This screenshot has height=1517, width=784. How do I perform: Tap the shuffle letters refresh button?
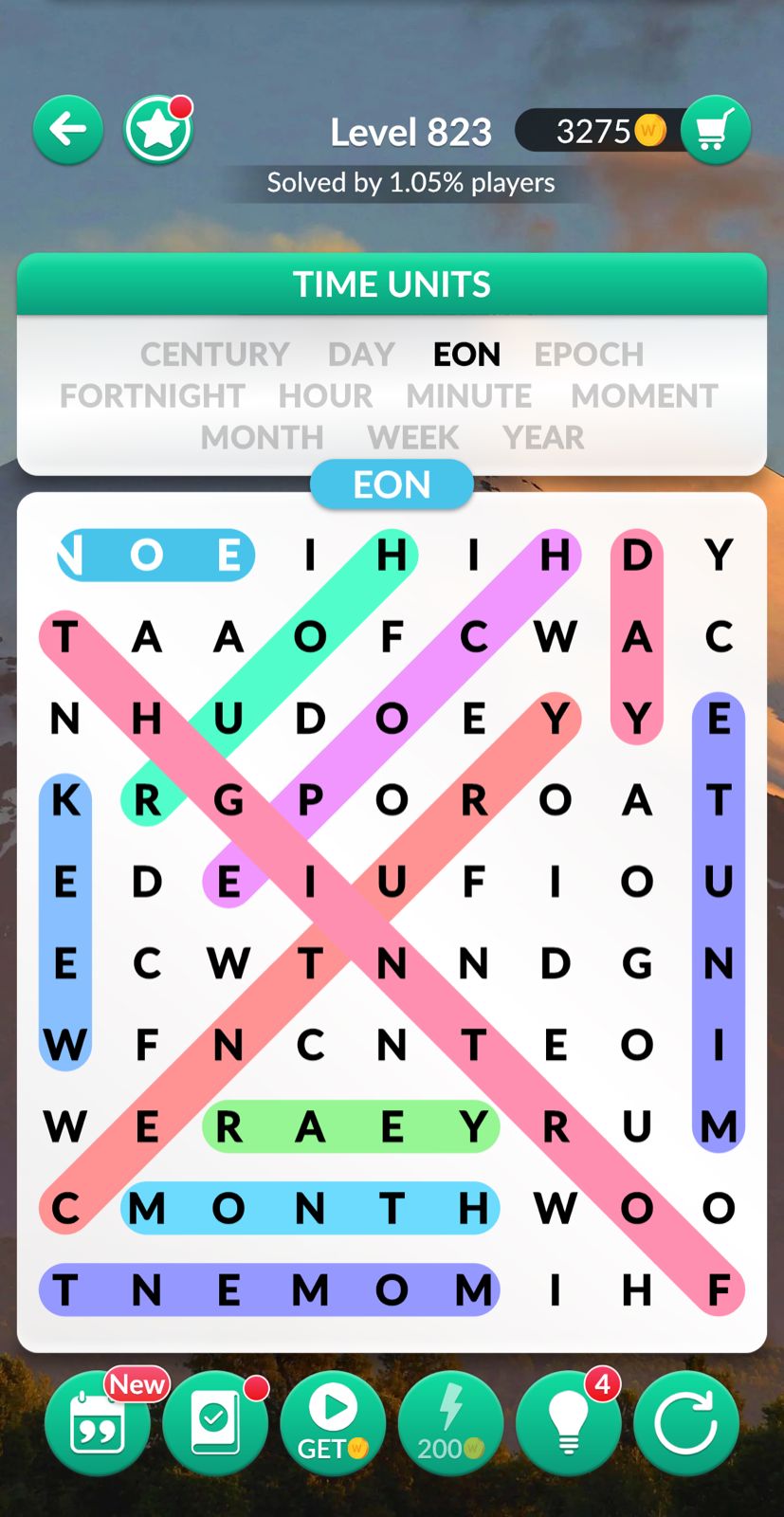[x=685, y=1423]
